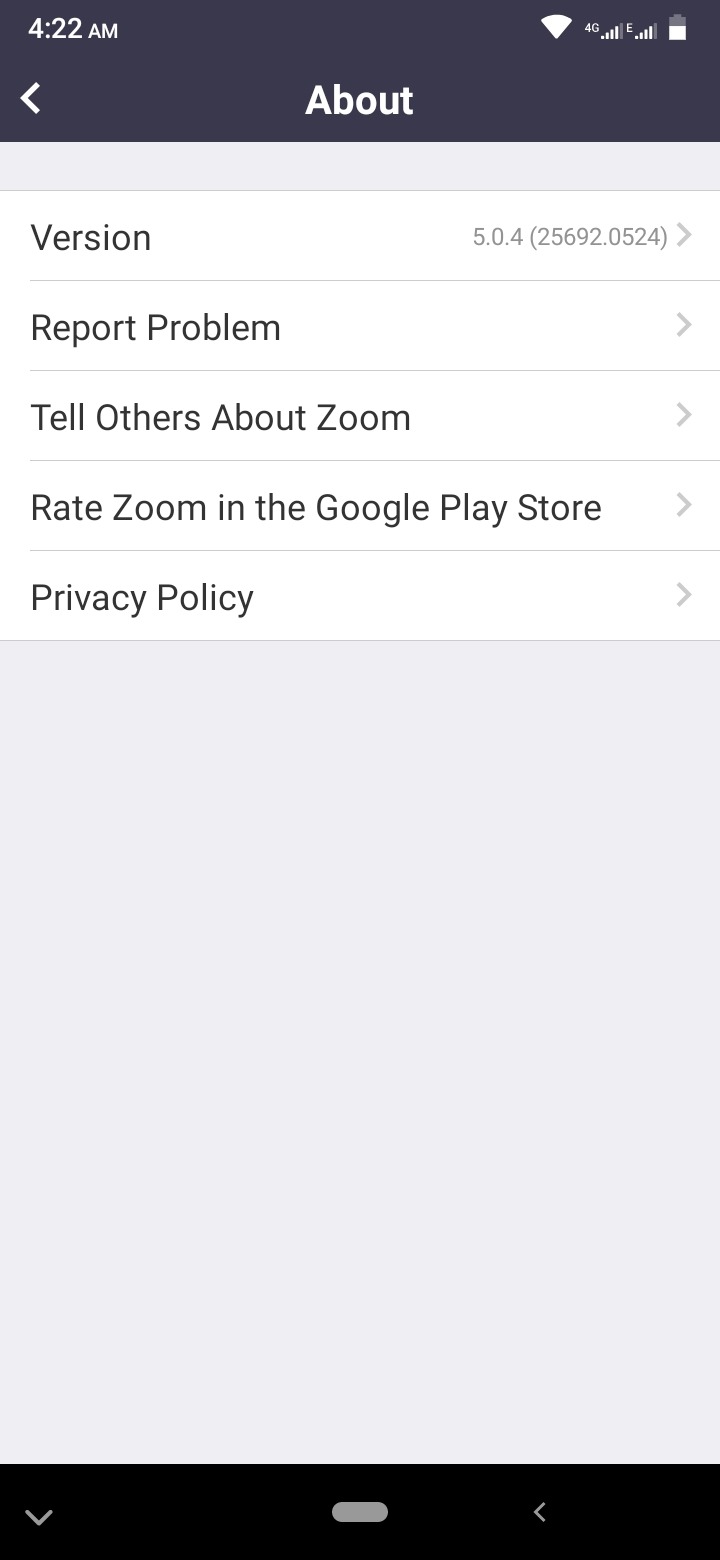
Task: Open Report Problem
Action: [360, 327]
